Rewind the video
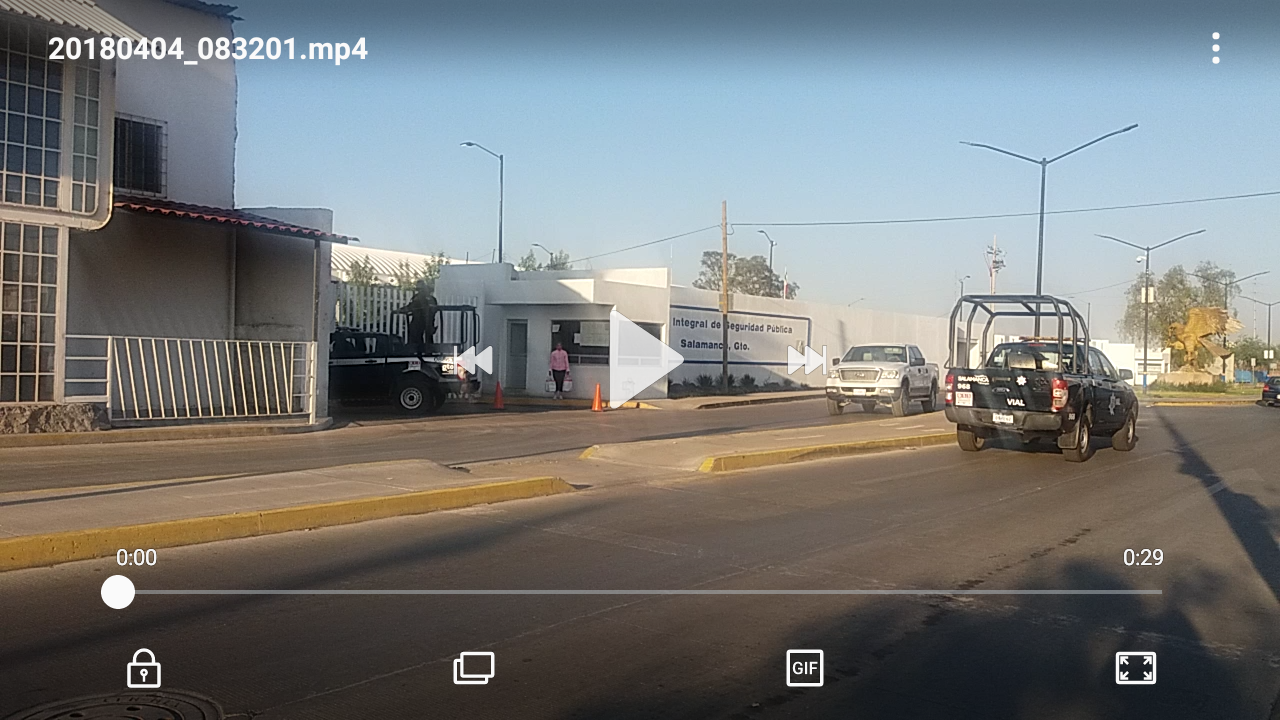This screenshot has height=720, width=1280. [474, 360]
